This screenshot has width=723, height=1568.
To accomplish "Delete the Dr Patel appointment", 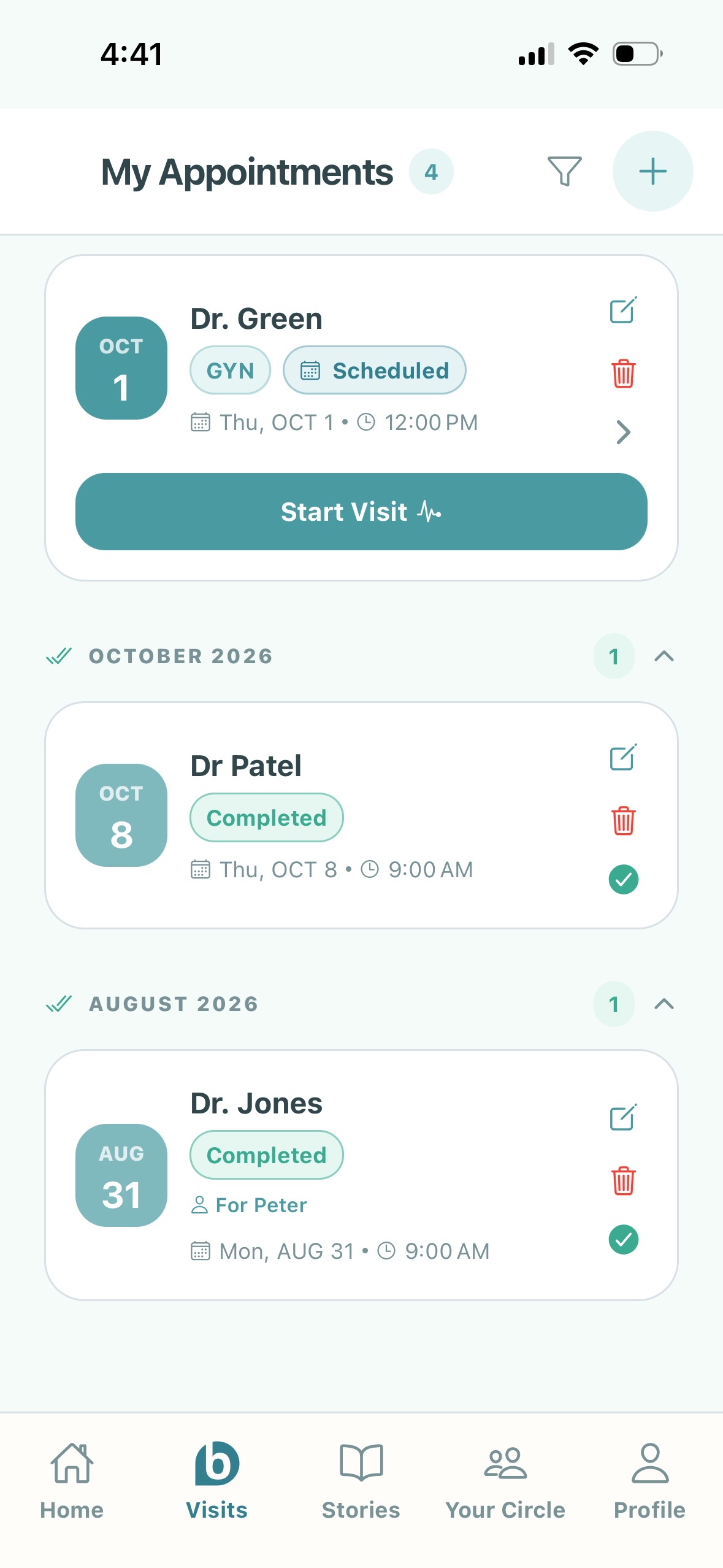I will (623, 820).
